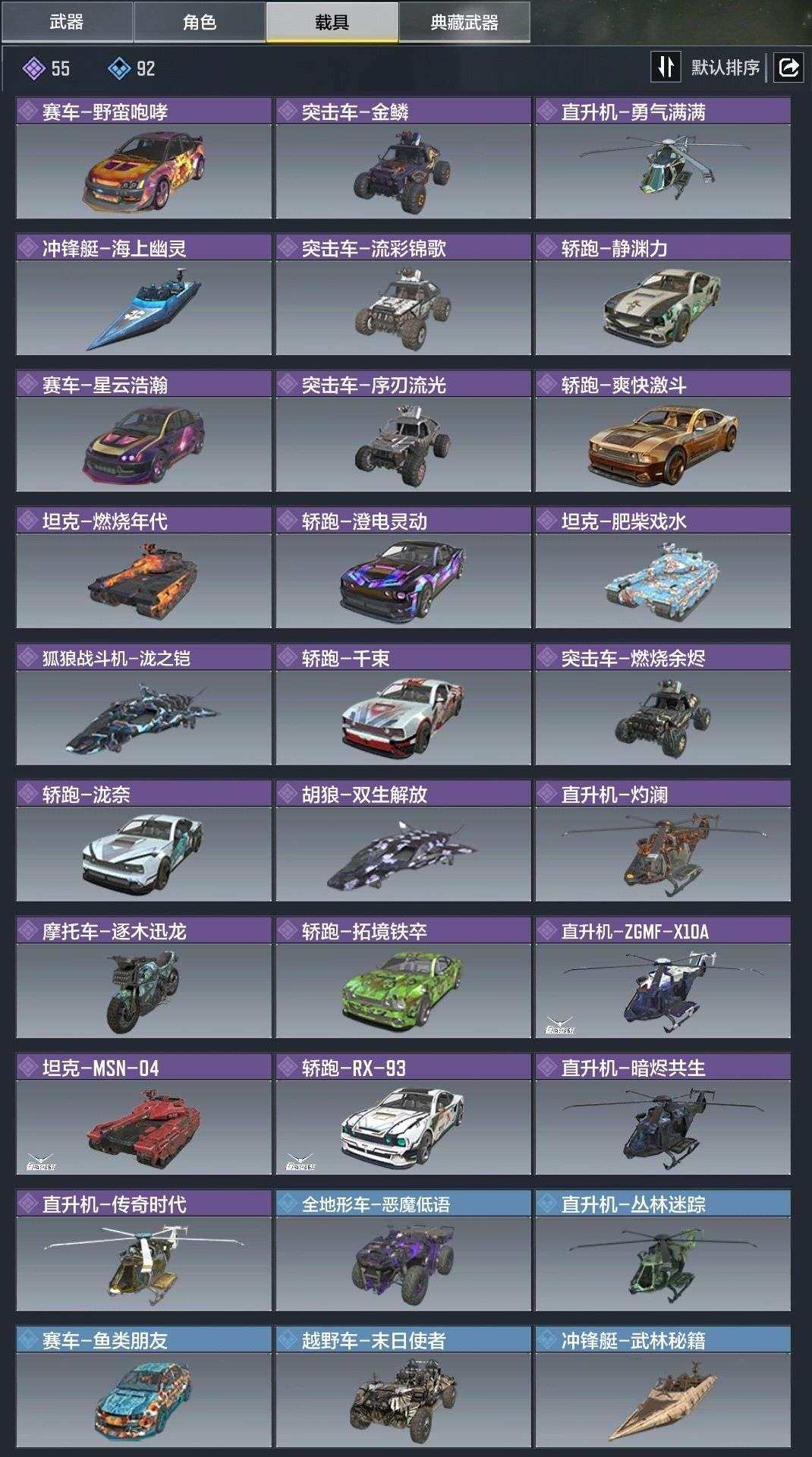View the 胡狼-双生解放 skin
This screenshot has width=812, height=1457.
coord(403,841)
